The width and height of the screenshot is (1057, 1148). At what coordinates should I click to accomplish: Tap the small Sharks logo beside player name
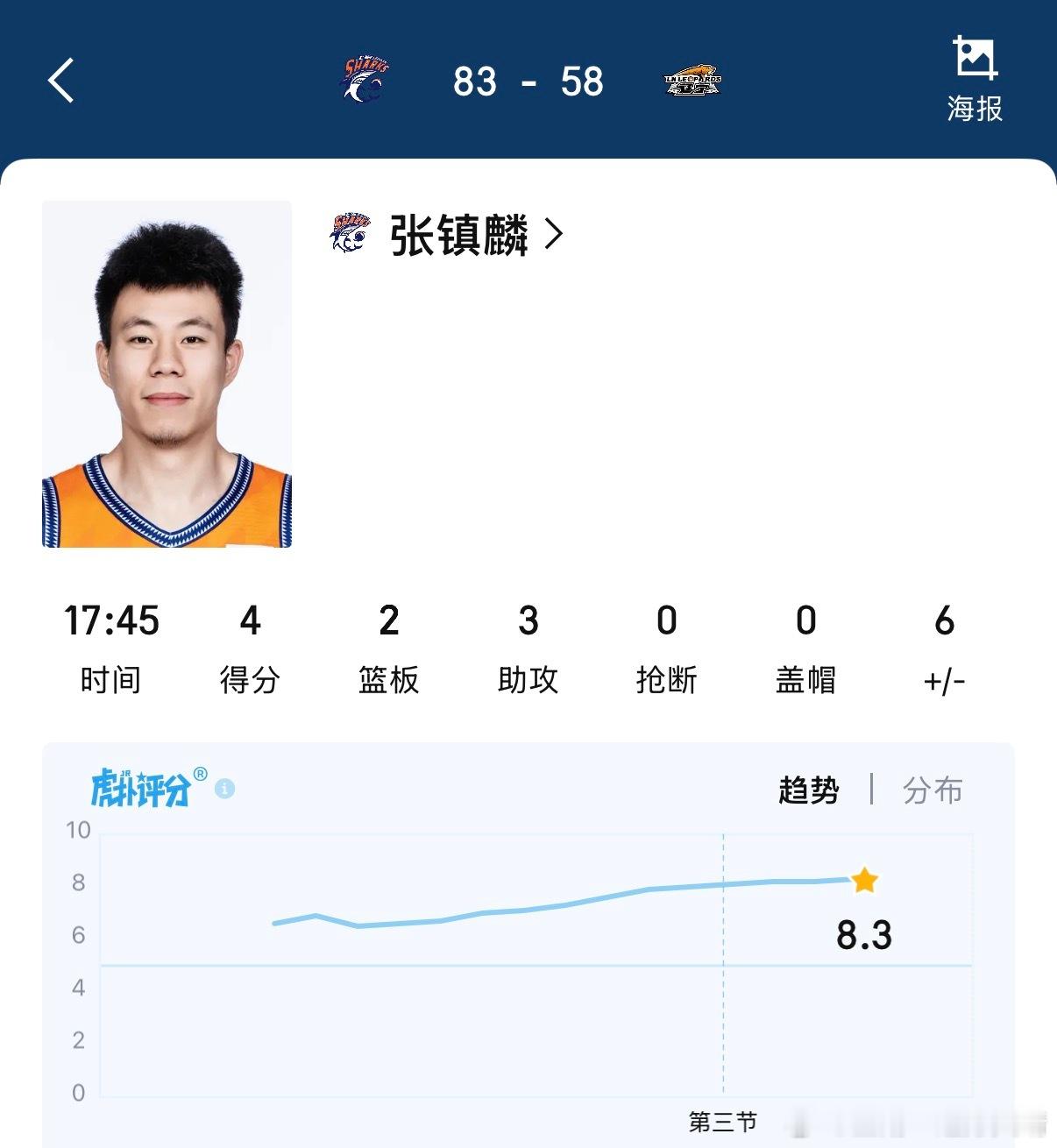(x=349, y=234)
